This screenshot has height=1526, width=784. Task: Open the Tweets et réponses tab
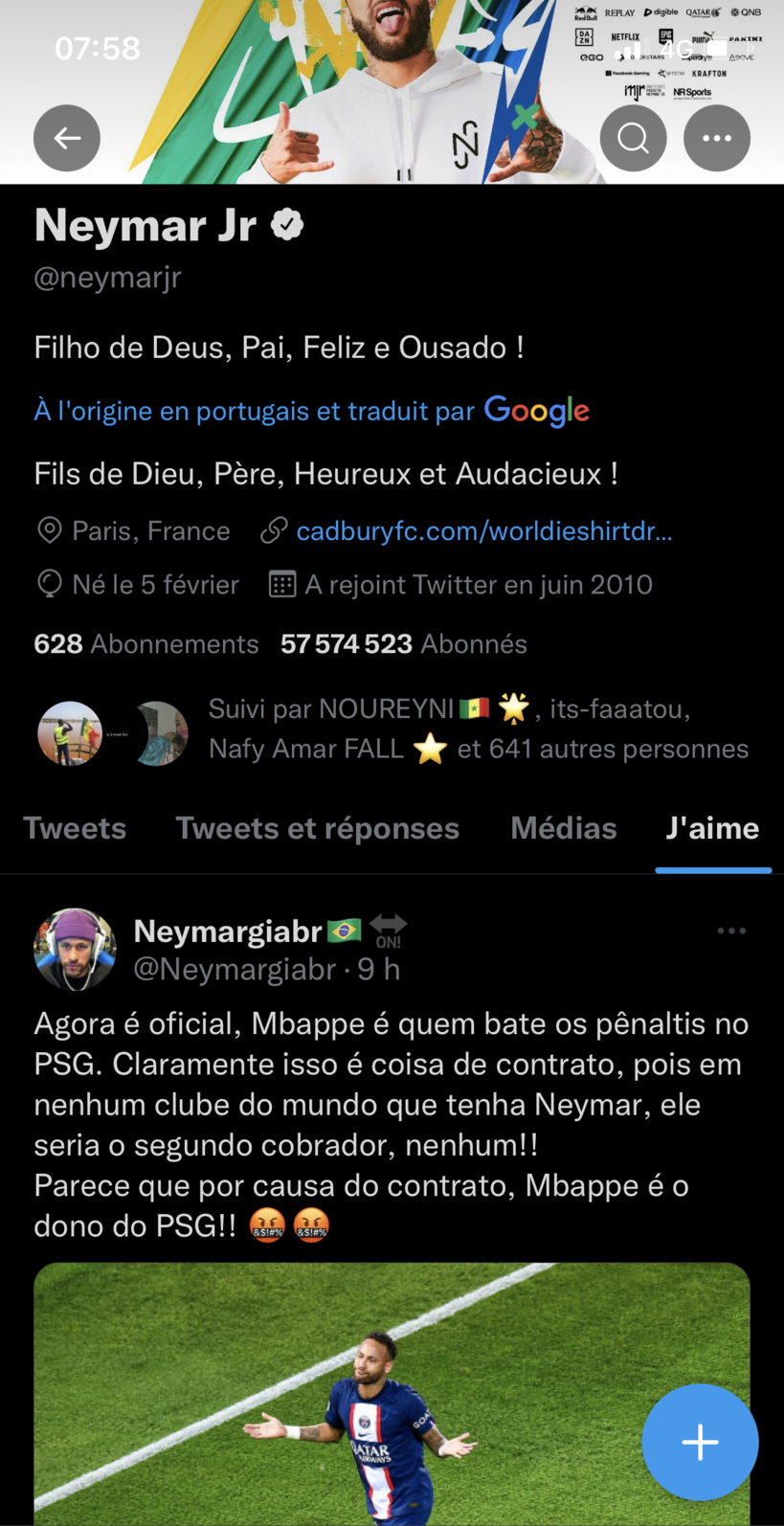(317, 827)
